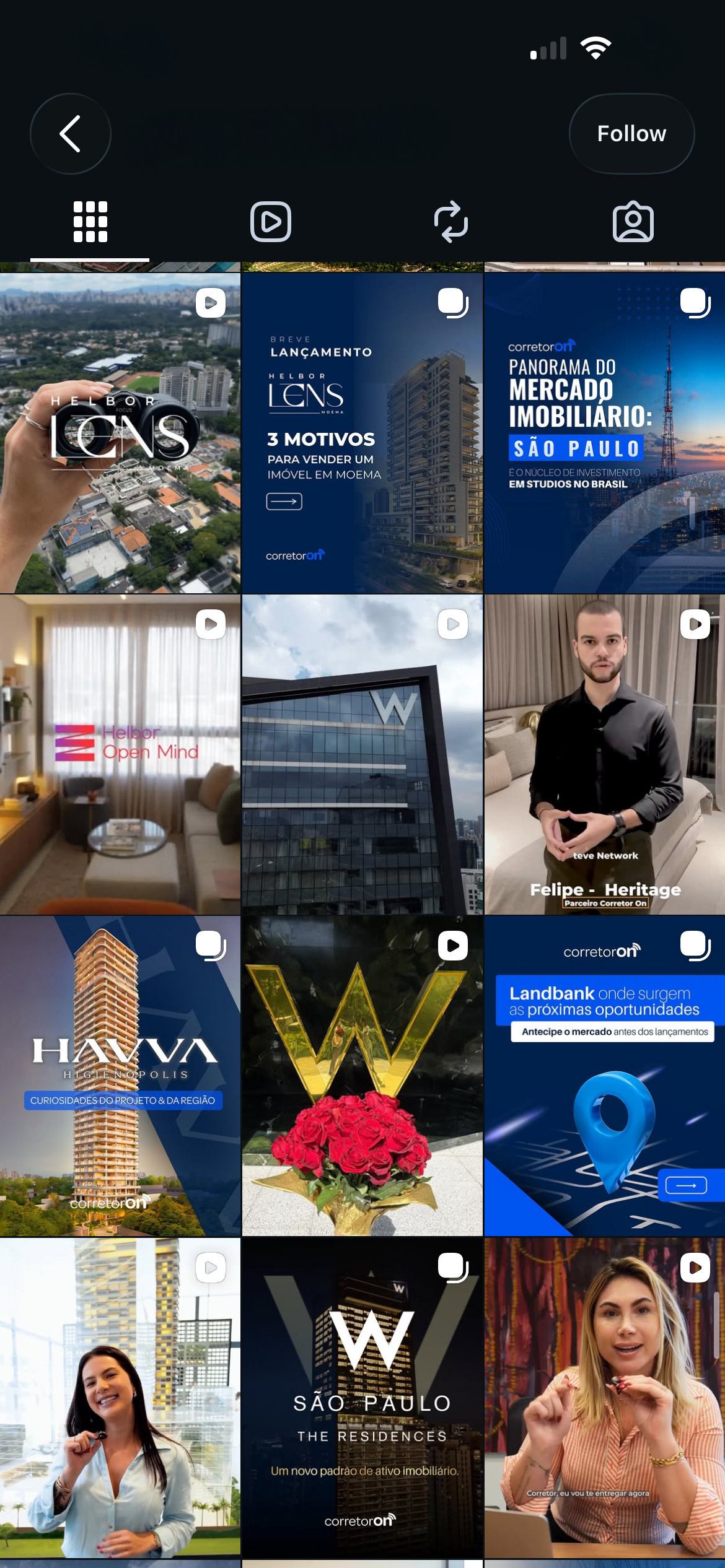Follow this profile
Viewport: 725px width, 1568px height.
[x=631, y=134]
